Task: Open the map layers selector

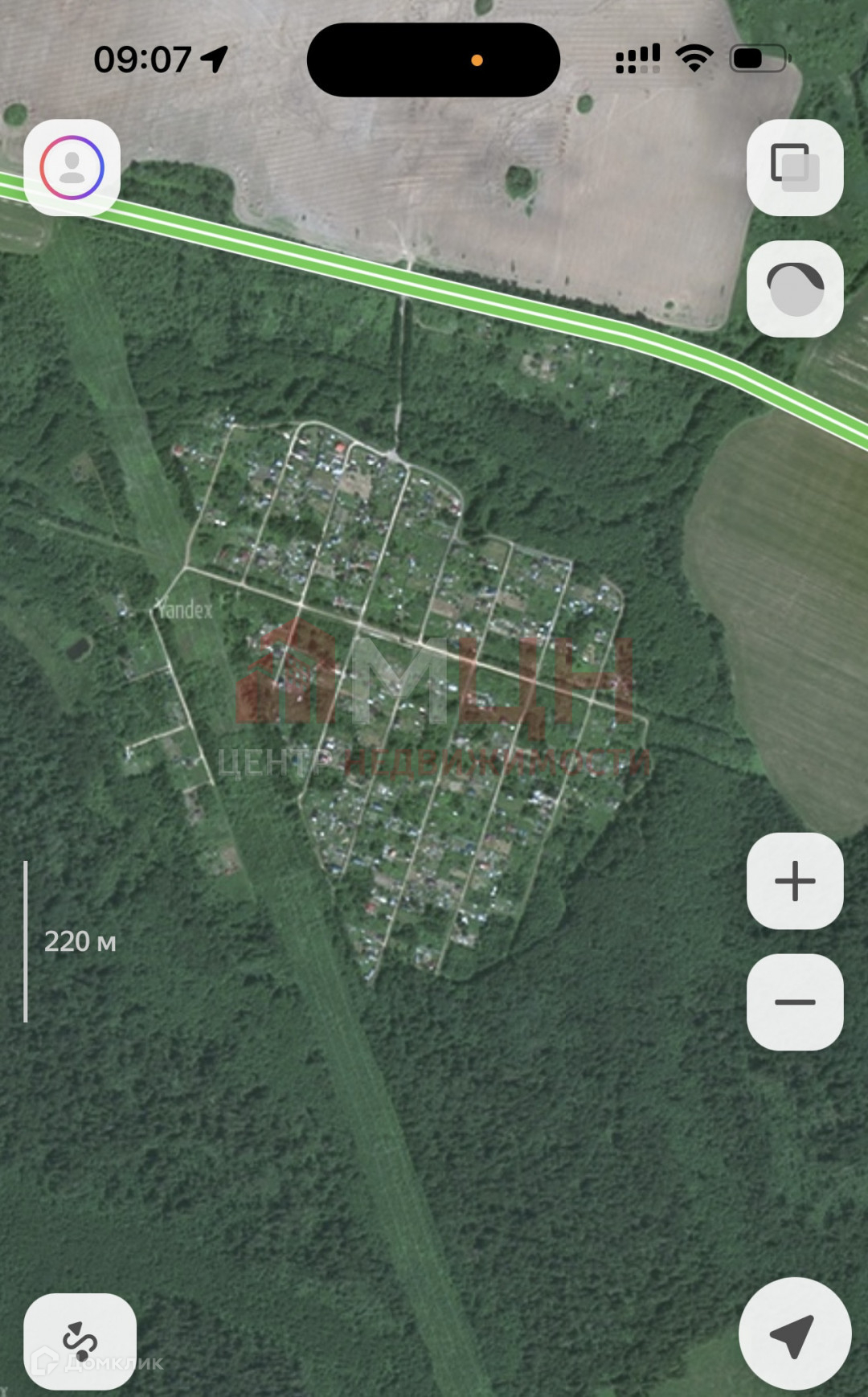Action: pos(795,168)
